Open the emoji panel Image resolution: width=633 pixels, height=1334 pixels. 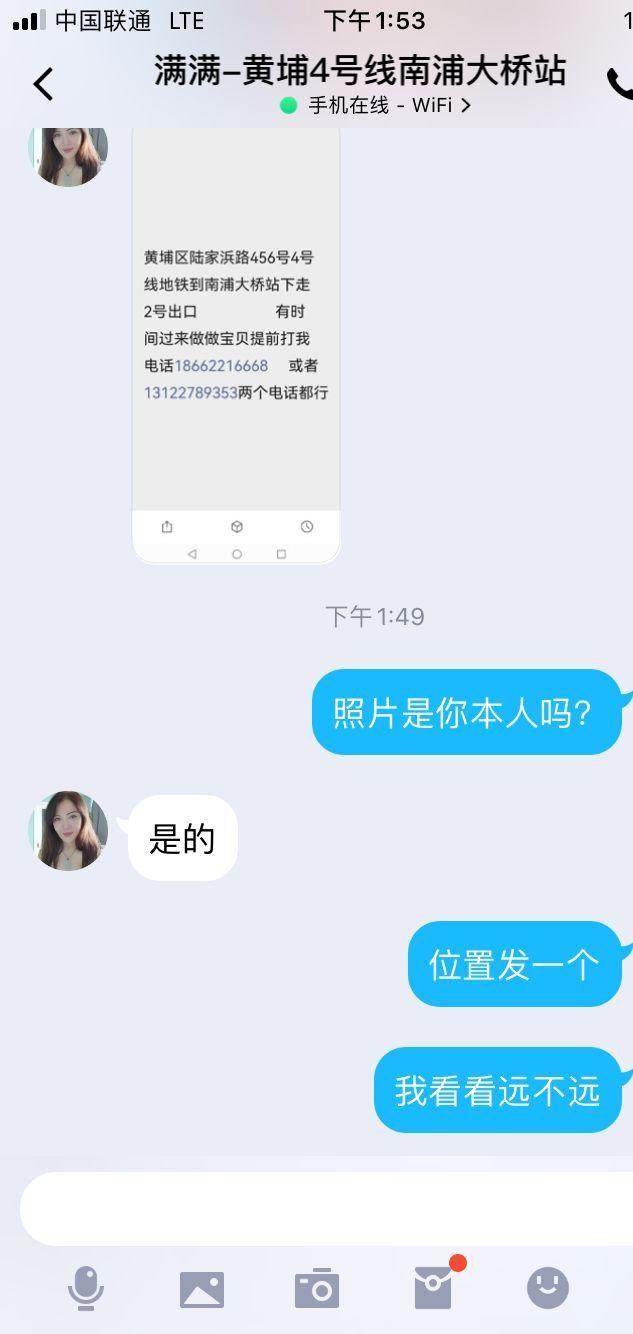pyautogui.click(x=547, y=1288)
